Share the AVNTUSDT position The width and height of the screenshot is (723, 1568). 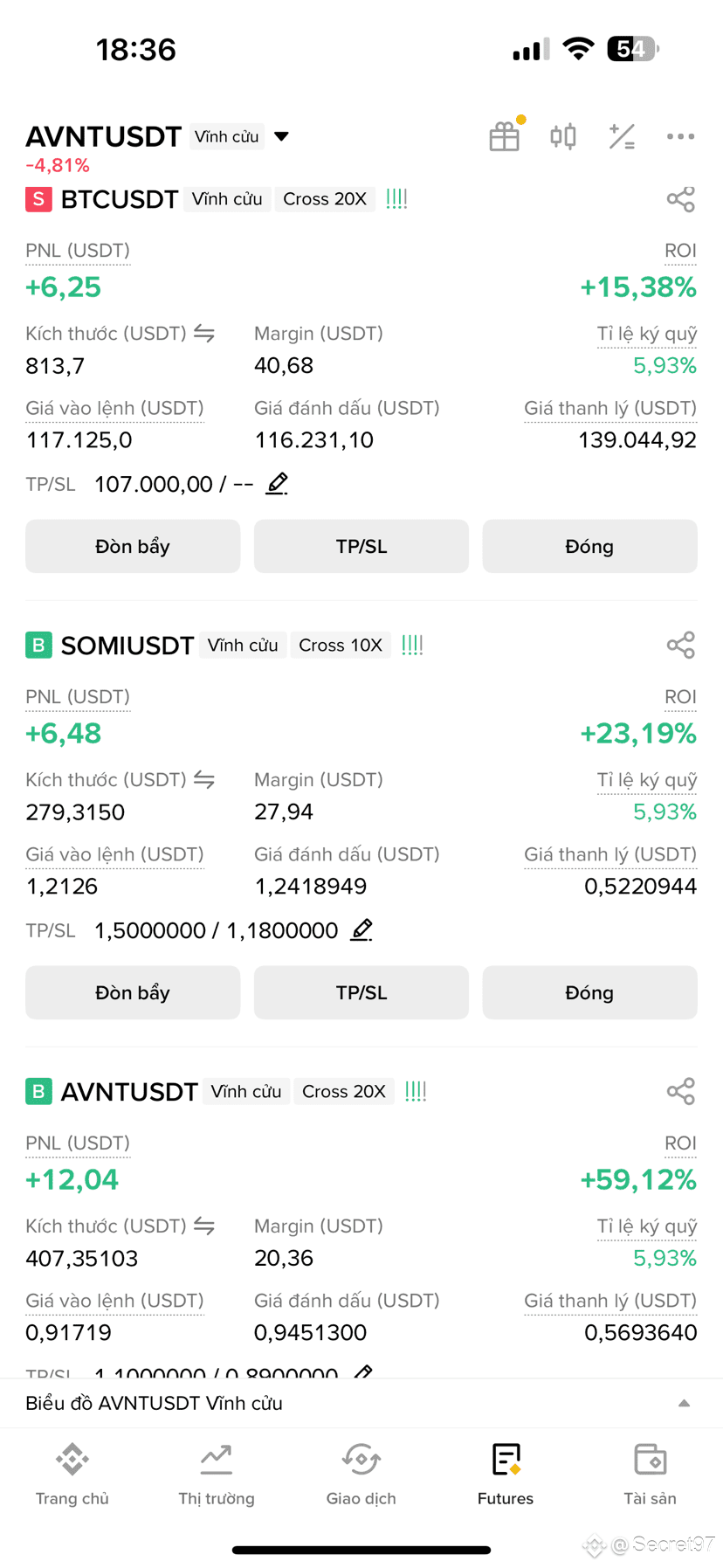[x=680, y=1091]
